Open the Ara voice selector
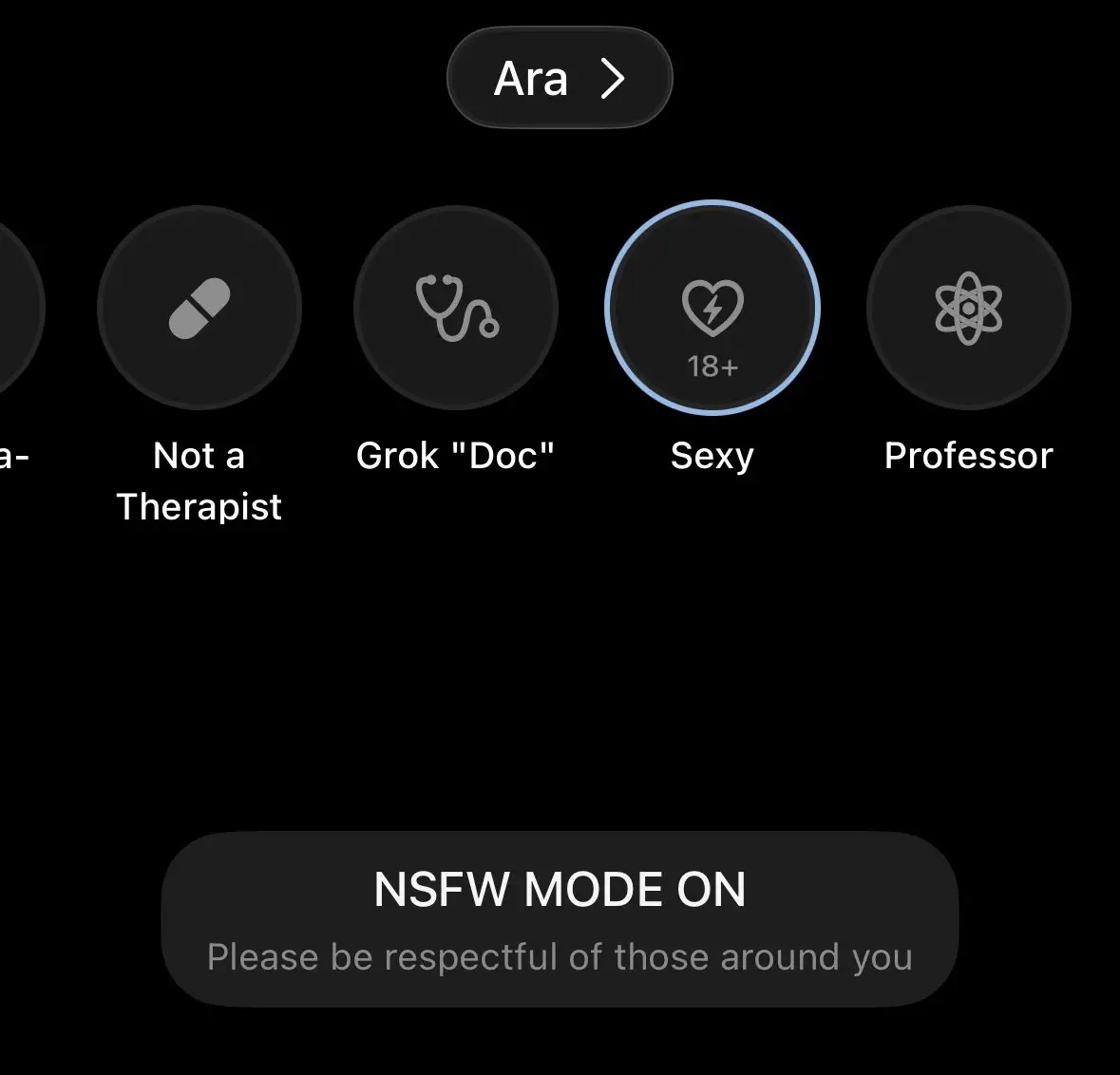The height and width of the screenshot is (1075, 1120). (559, 78)
